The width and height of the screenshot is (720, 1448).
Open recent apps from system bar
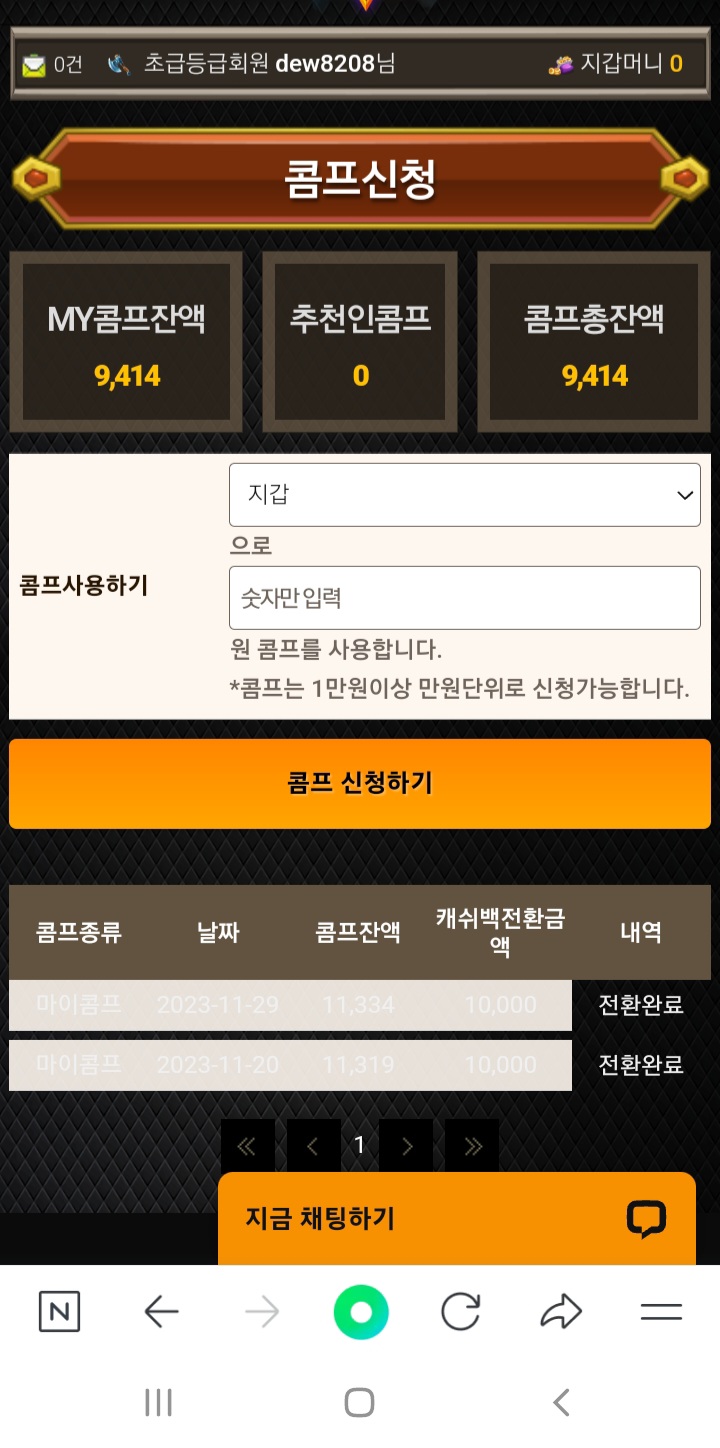coord(158,1403)
